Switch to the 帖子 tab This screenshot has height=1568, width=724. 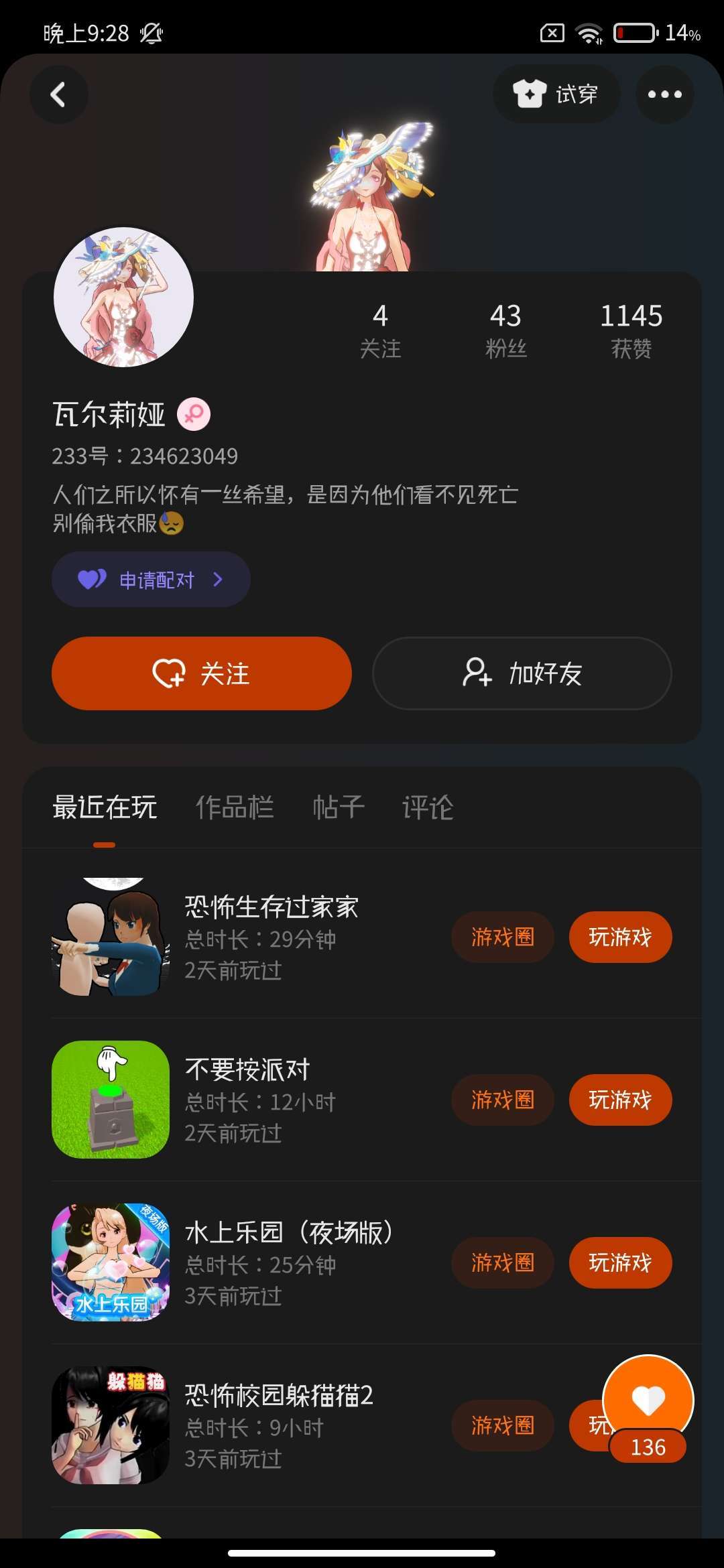339,807
